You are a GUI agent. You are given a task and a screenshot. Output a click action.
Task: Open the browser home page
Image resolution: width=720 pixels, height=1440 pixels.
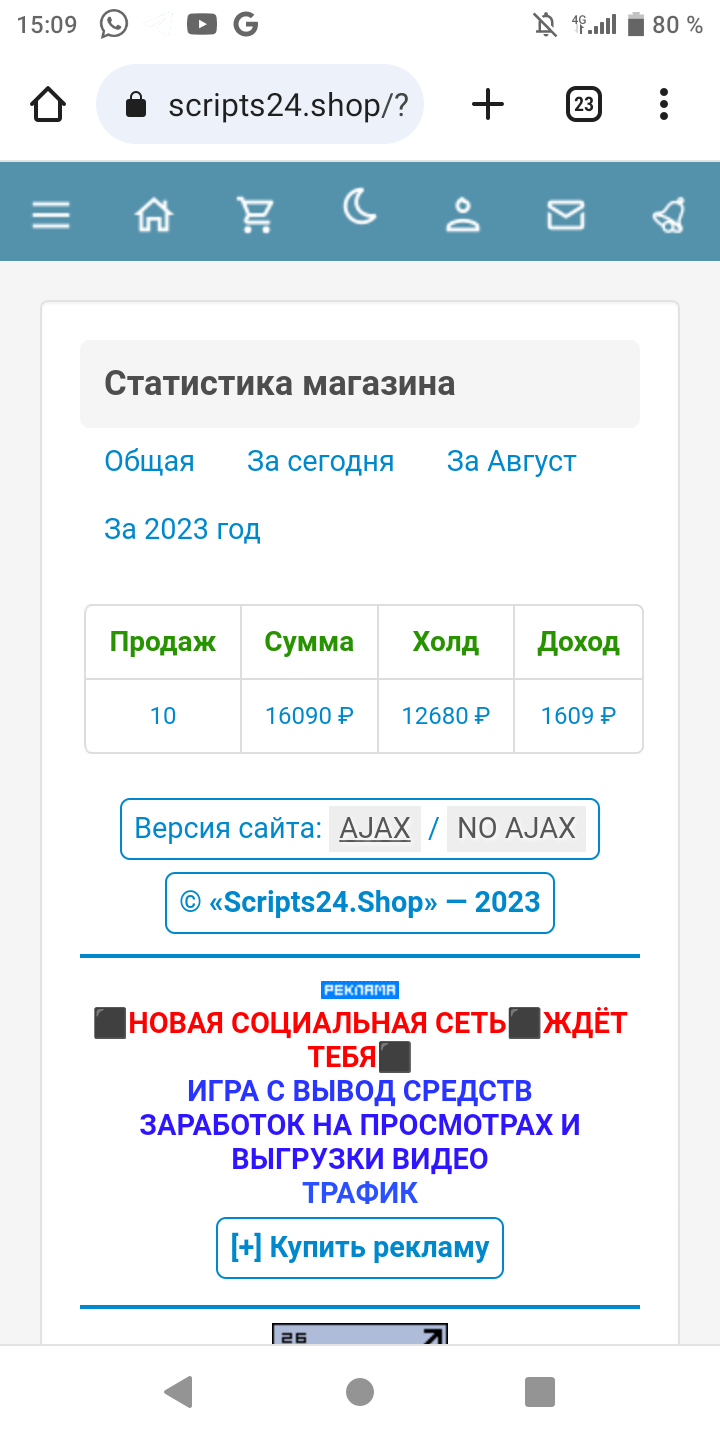(48, 104)
